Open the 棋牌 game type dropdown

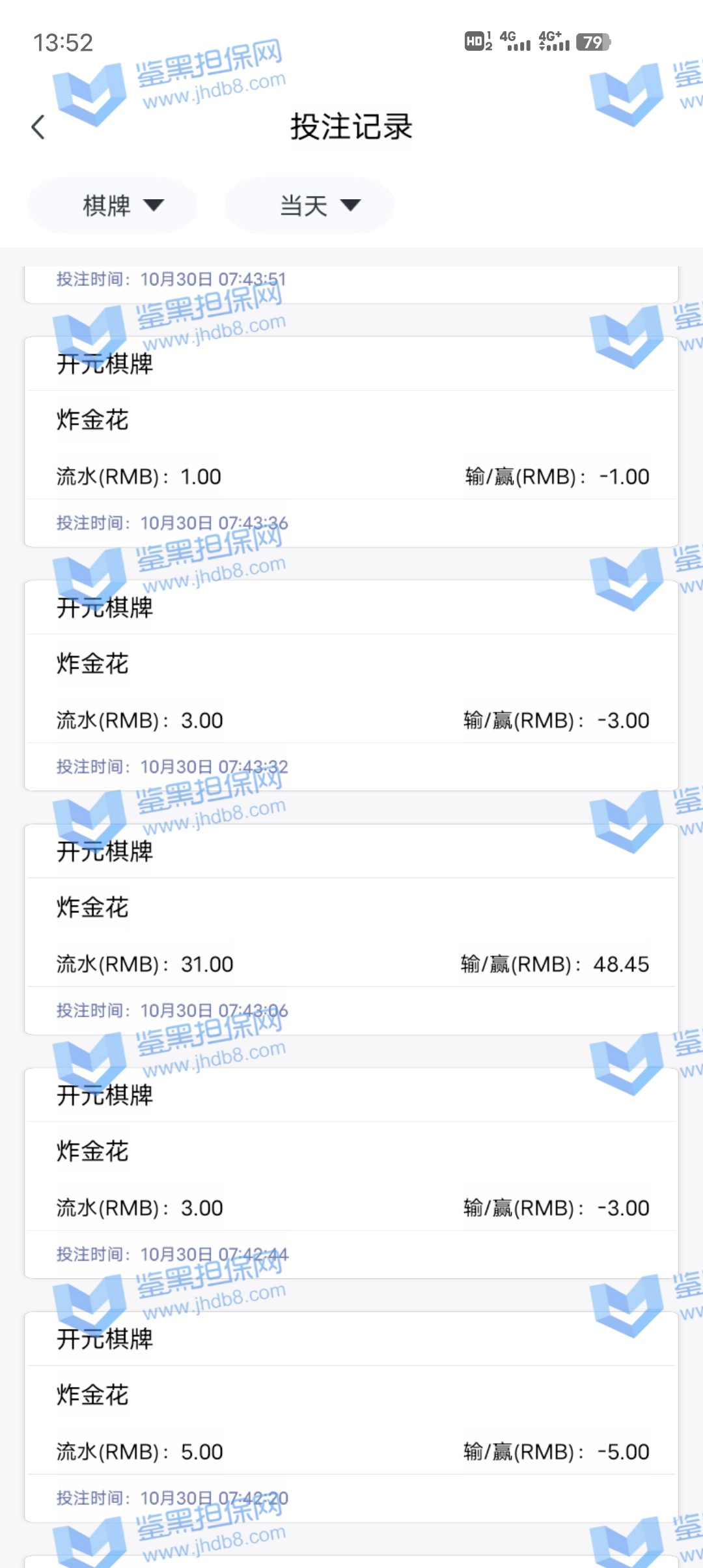coord(112,206)
